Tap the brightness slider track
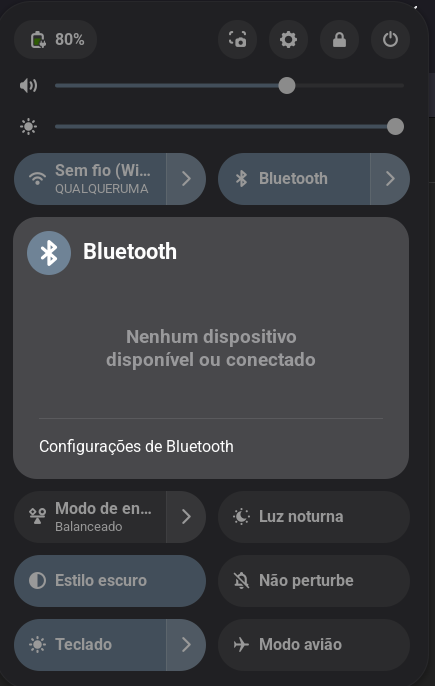The image size is (435, 686). pyautogui.click(x=229, y=127)
